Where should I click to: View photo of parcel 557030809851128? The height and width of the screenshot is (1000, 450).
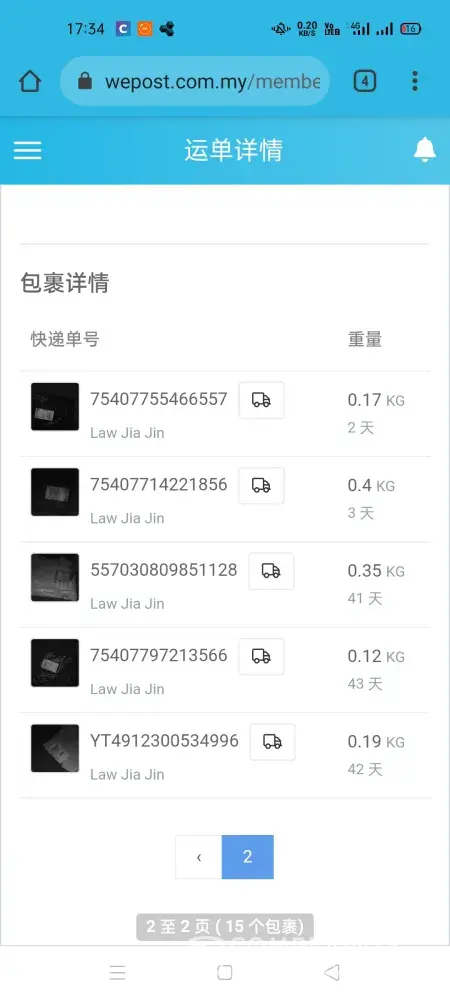(55, 577)
